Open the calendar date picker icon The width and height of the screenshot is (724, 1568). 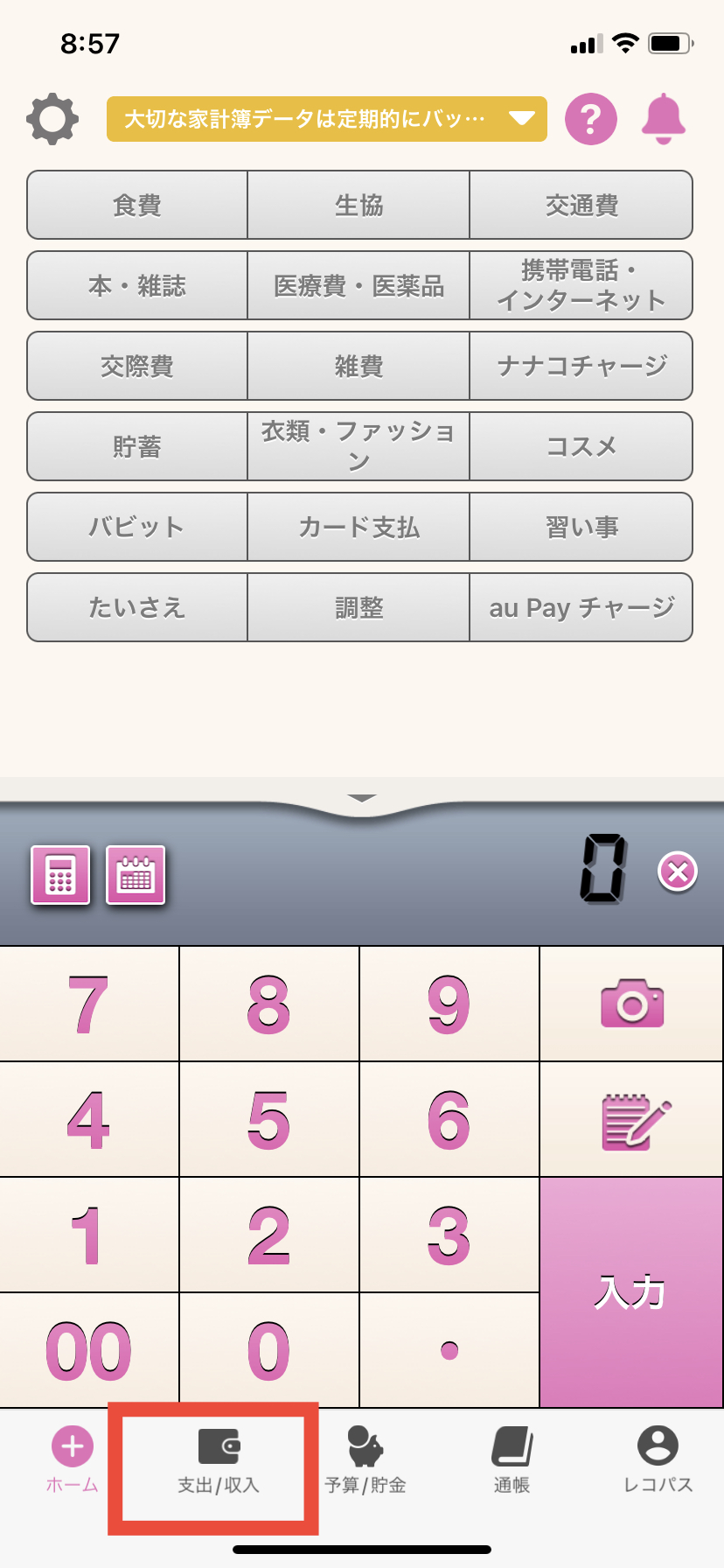(136, 874)
